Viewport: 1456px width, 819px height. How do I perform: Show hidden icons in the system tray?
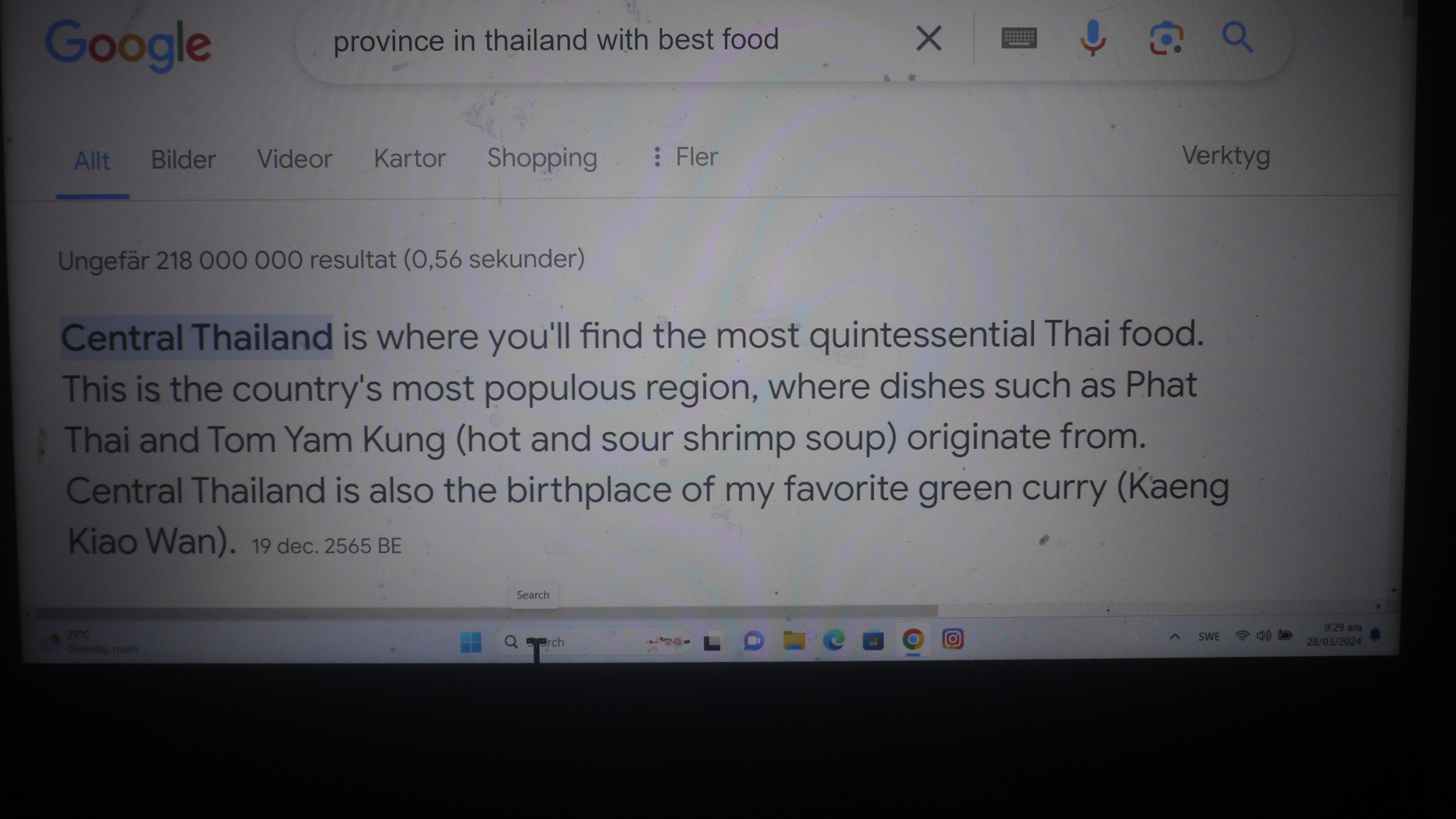click(1175, 637)
